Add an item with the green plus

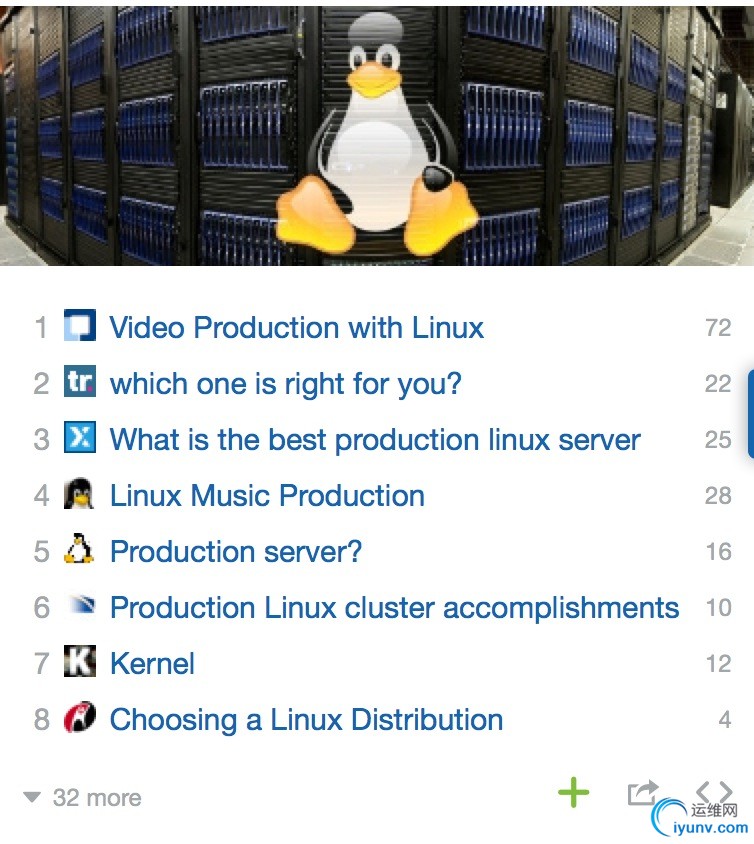pyautogui.click(x=573, y=794)
